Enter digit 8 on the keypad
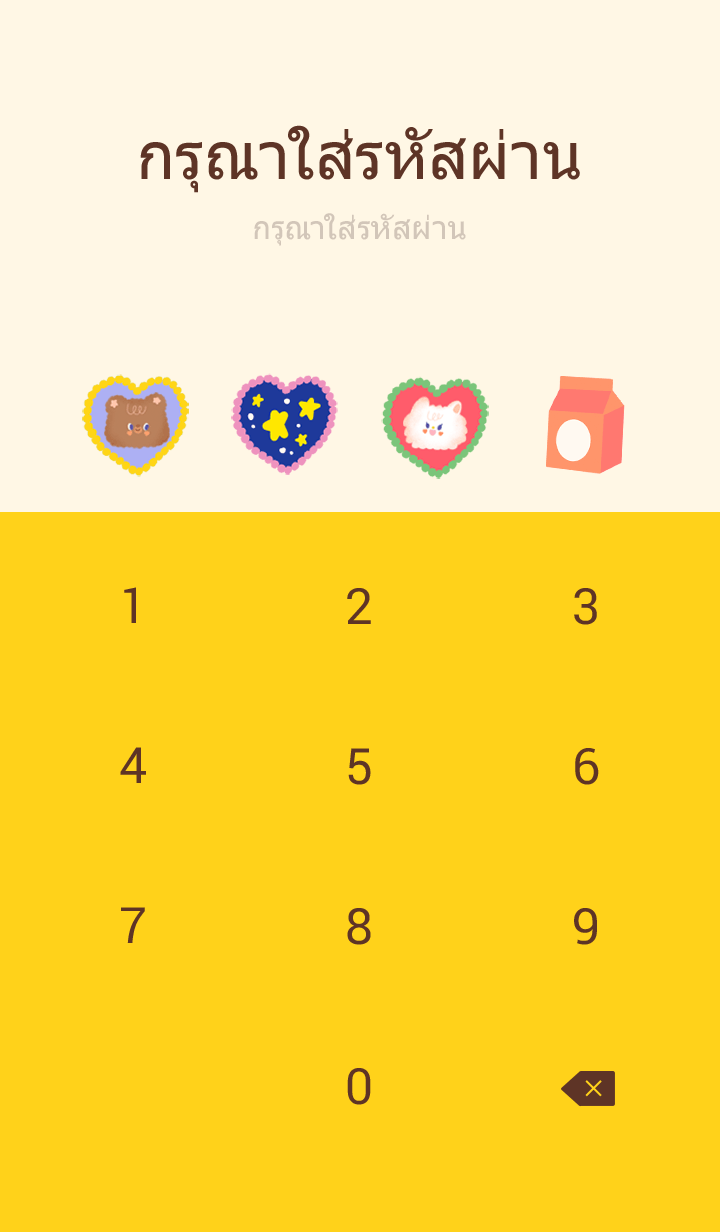 coord(359,927)
